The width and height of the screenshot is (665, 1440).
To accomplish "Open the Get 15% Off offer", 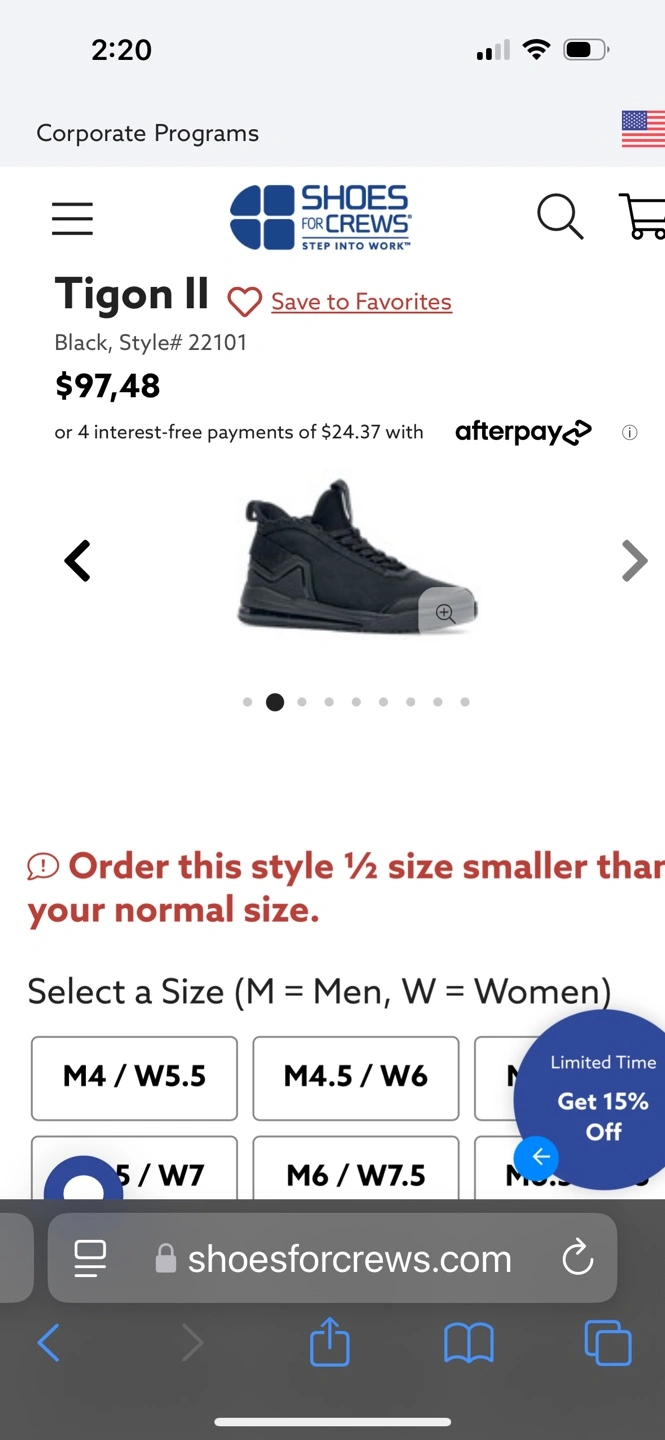I will (x=603, y=1100).
